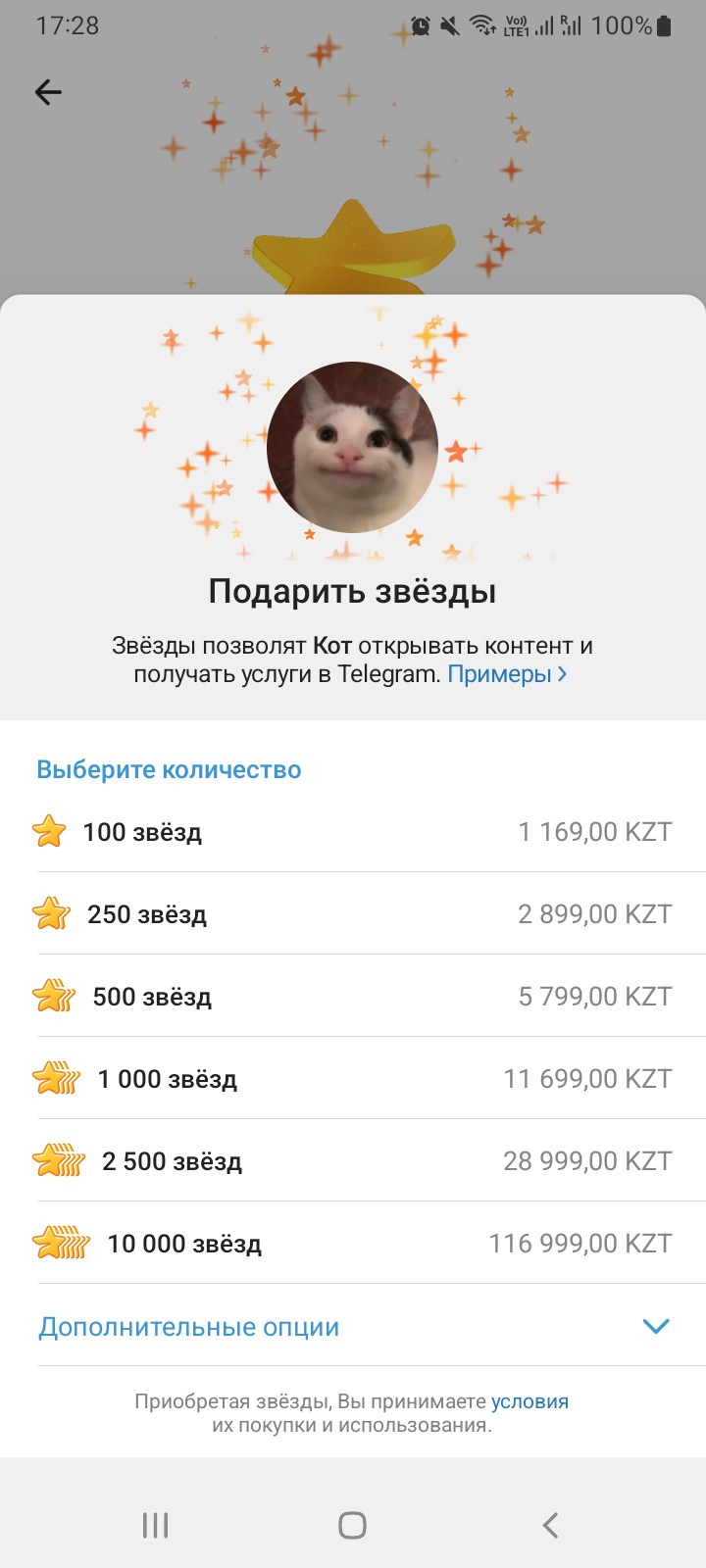Click the Примеры link in description
The height and width of the screenshot is (1568, 706).
(x=500, y=674)
